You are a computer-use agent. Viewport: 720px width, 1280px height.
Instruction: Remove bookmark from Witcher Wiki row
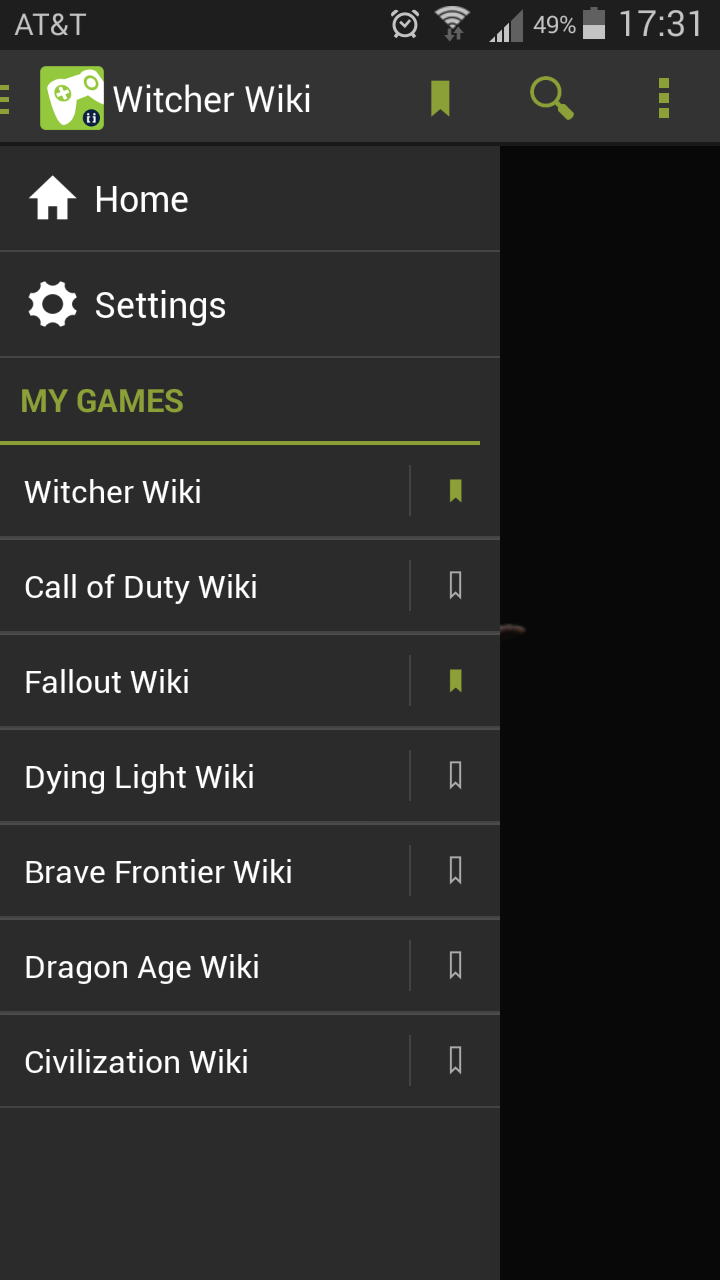(x=455, y=491)
